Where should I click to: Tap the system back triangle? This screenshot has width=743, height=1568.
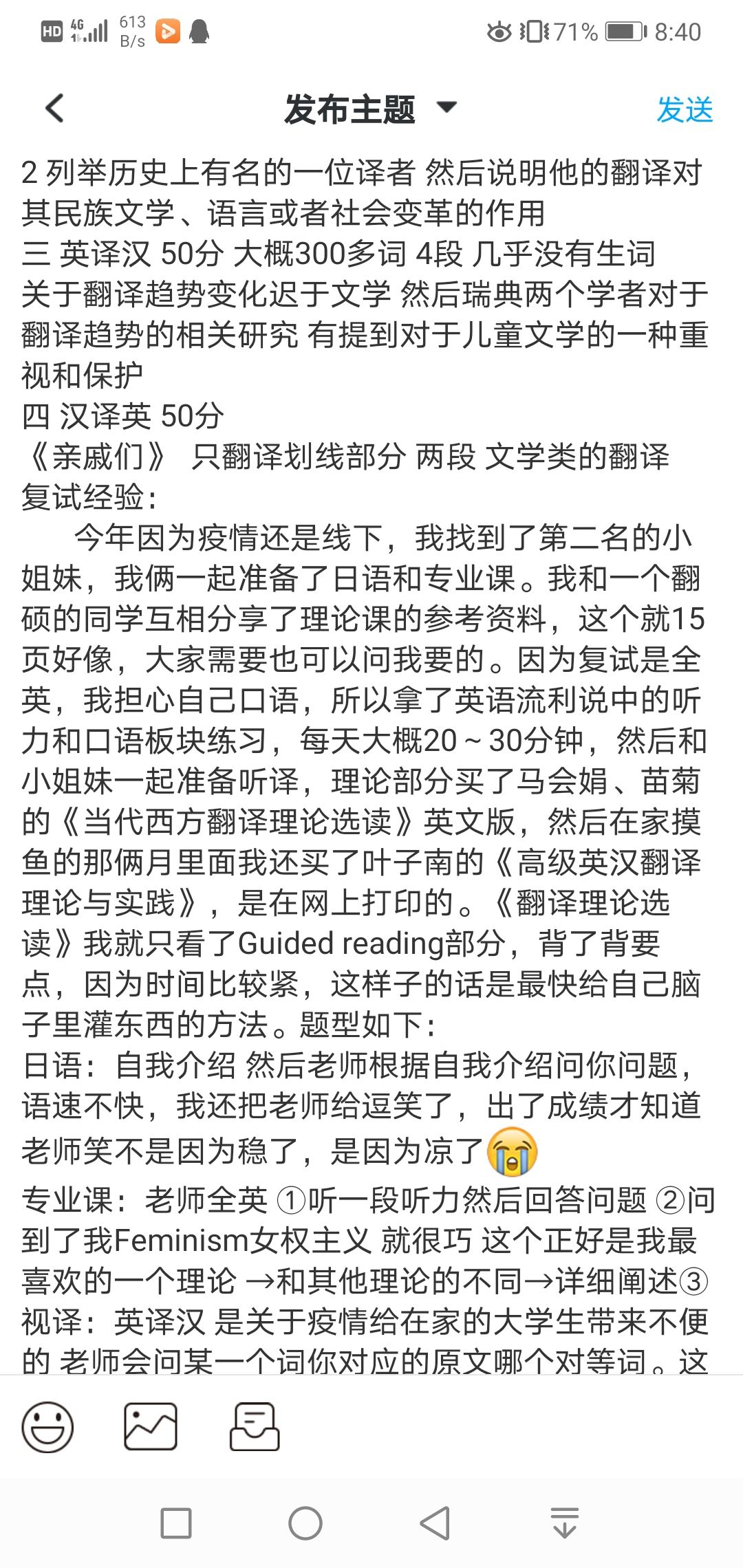[435, 1523]
